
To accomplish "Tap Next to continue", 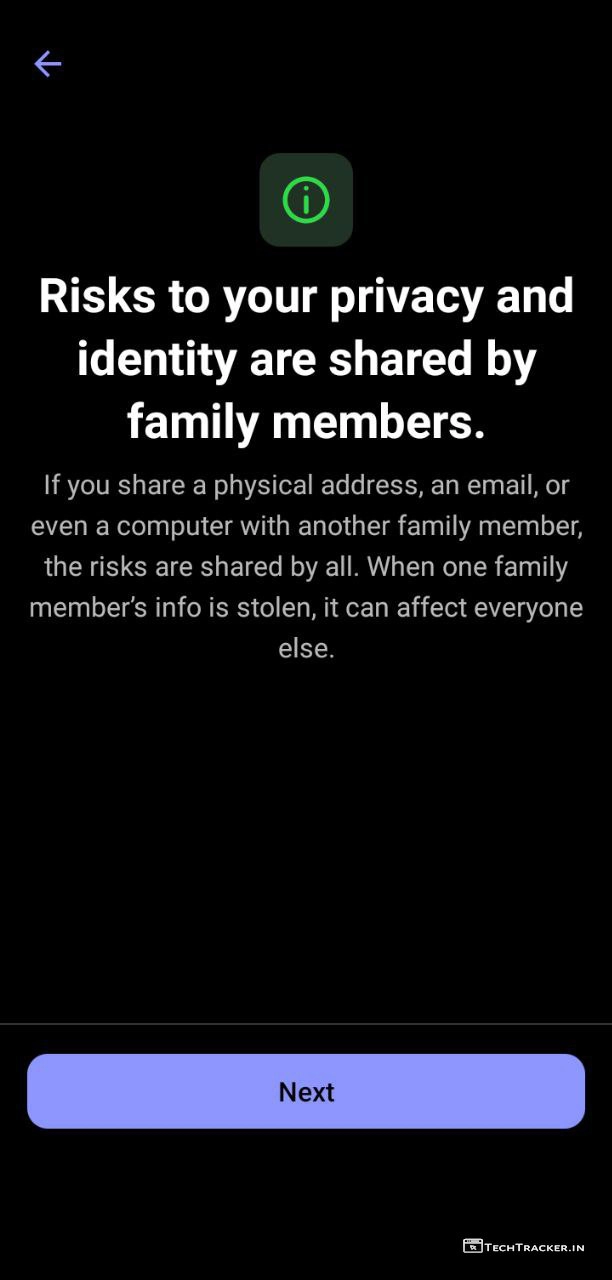I will pyautogui.click(x=306, y=1091).
